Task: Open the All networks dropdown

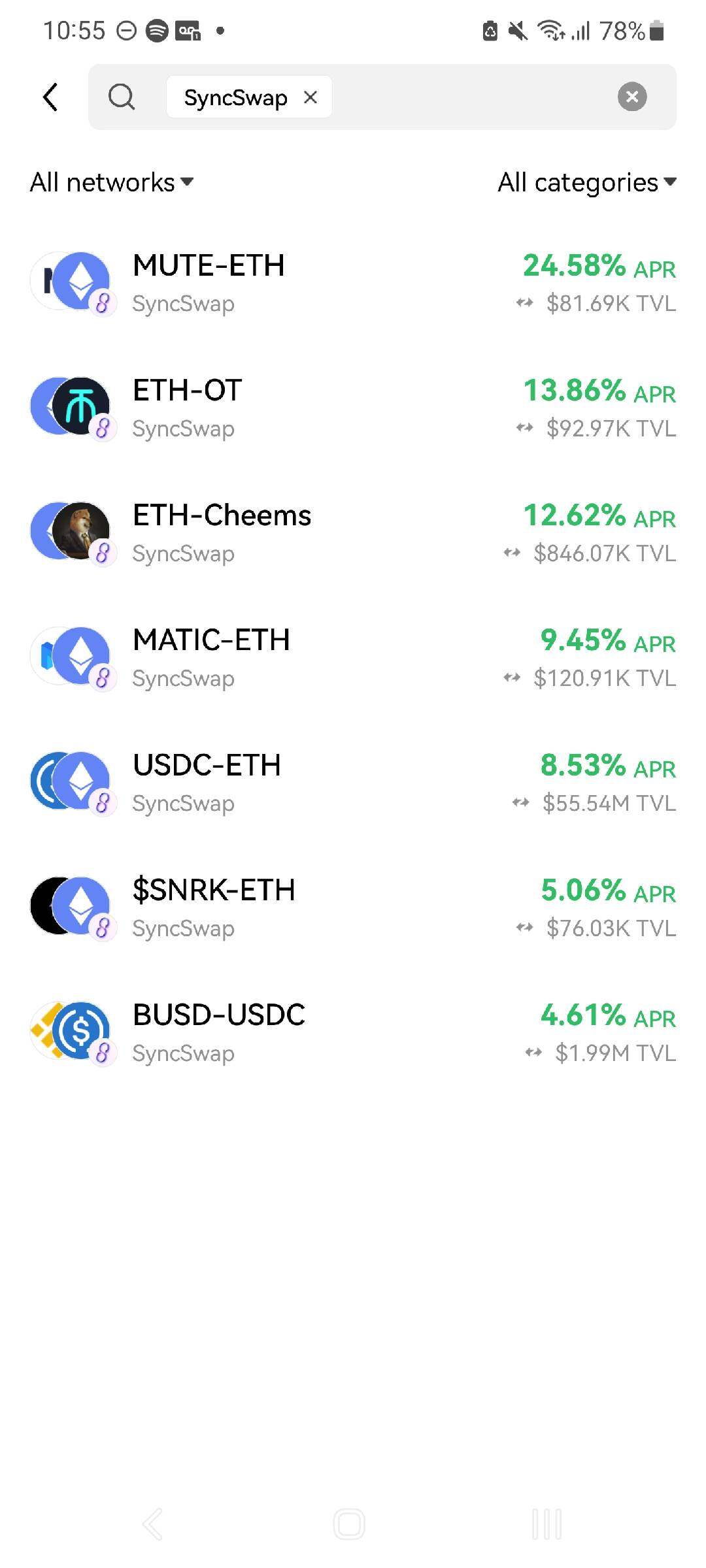Action: coord(111,182)
